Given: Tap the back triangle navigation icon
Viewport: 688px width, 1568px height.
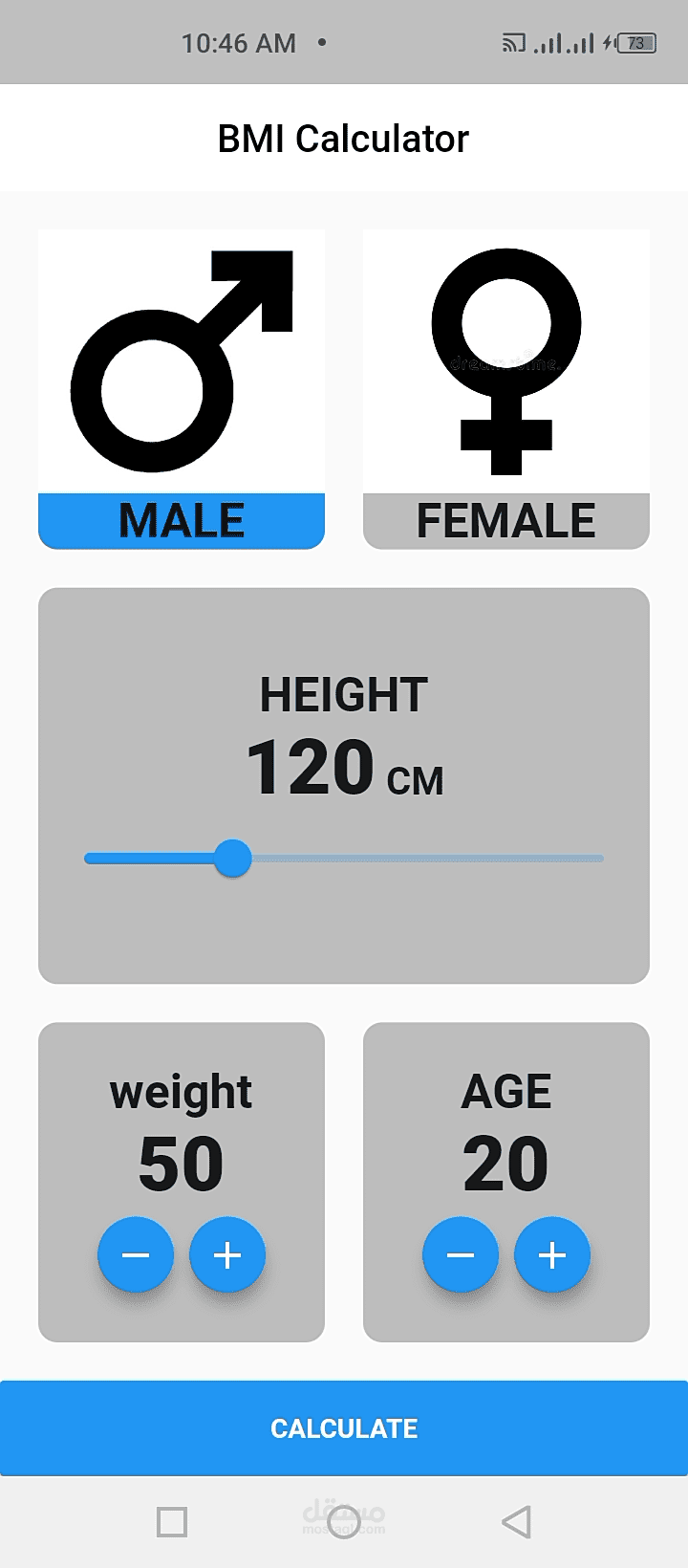Looking at the screenshot, I should [x=516, y=1522].
